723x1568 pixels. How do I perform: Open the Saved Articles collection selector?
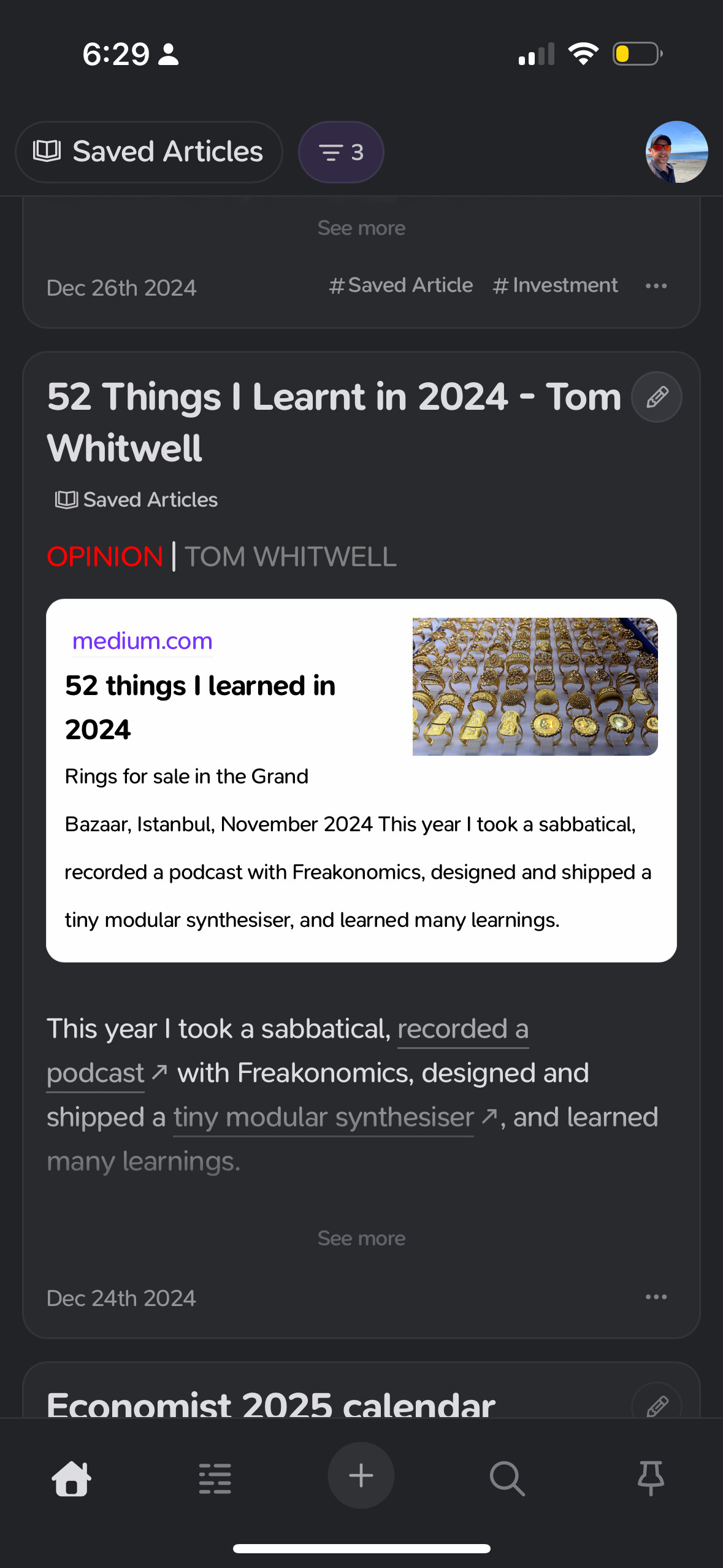point(149,152)
